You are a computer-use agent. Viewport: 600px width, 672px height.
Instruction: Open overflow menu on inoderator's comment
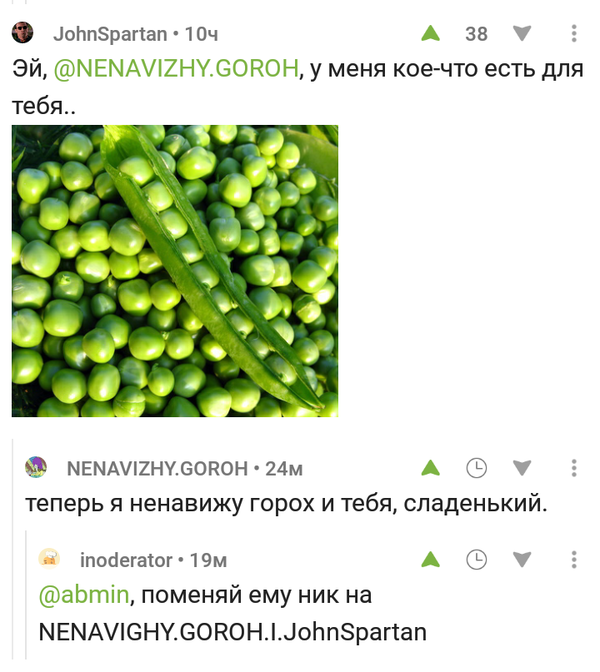coord(574,560)
